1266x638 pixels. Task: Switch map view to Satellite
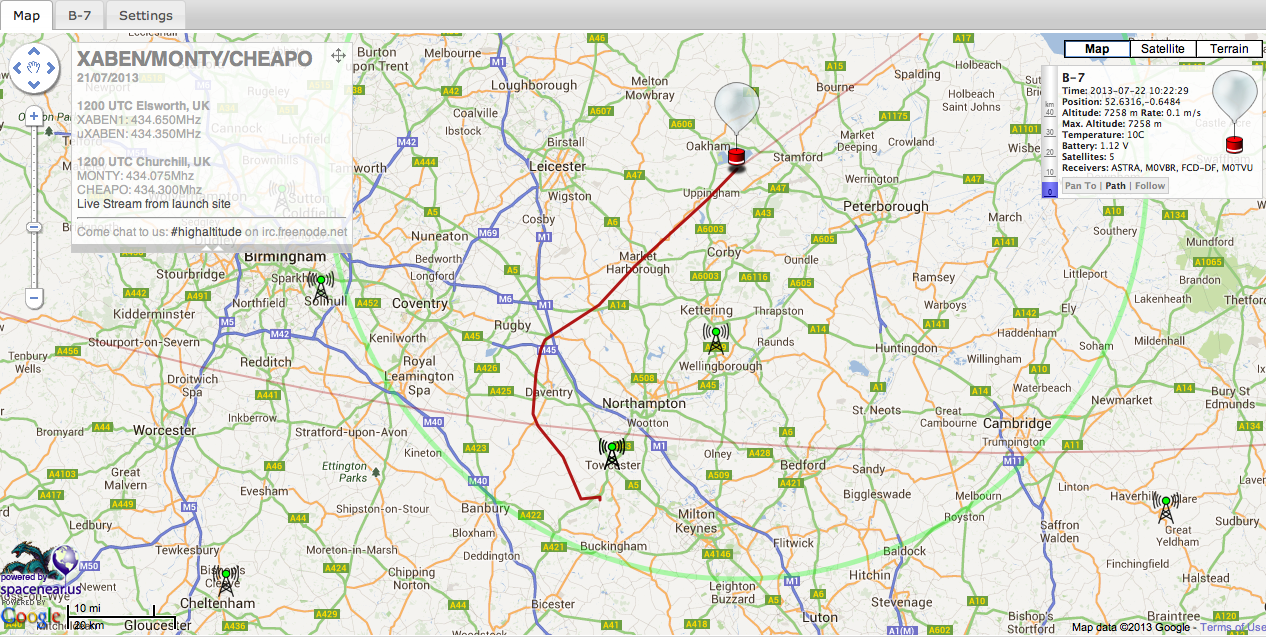pos(1164,49)
